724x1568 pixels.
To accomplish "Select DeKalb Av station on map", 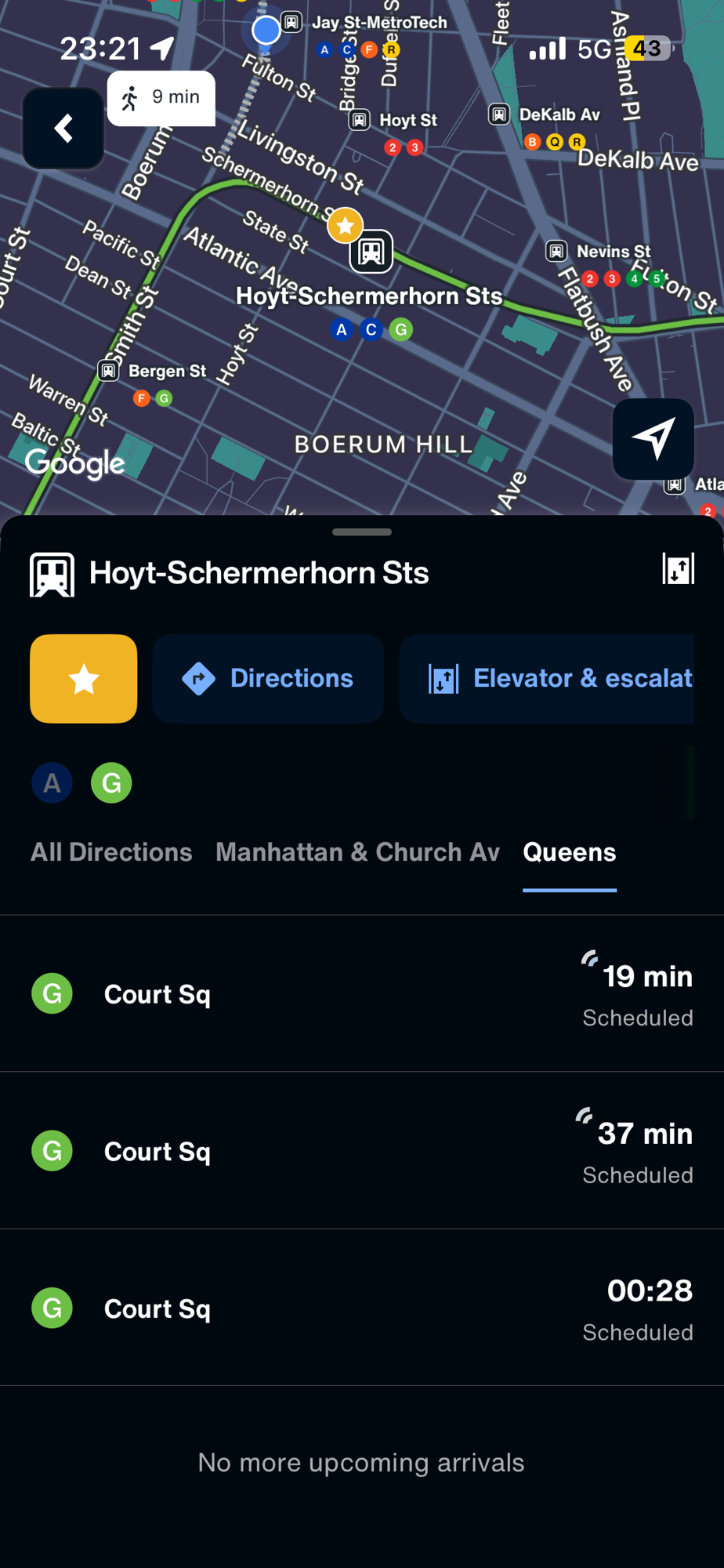I will click(x=499, y=114).
